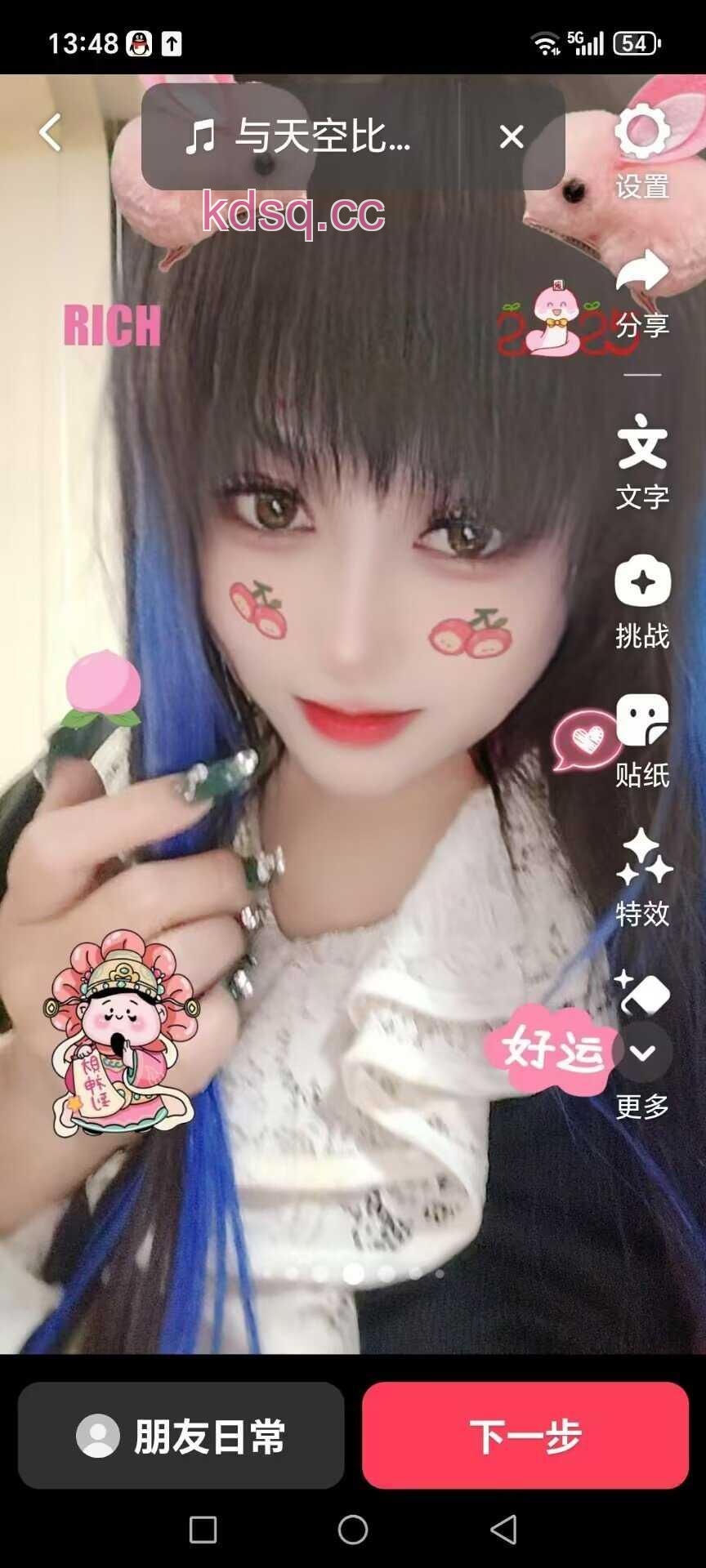This screenshot has width=706, height=1568.
Task: Open the music selector 与天空比…
Action: point(299,136)
